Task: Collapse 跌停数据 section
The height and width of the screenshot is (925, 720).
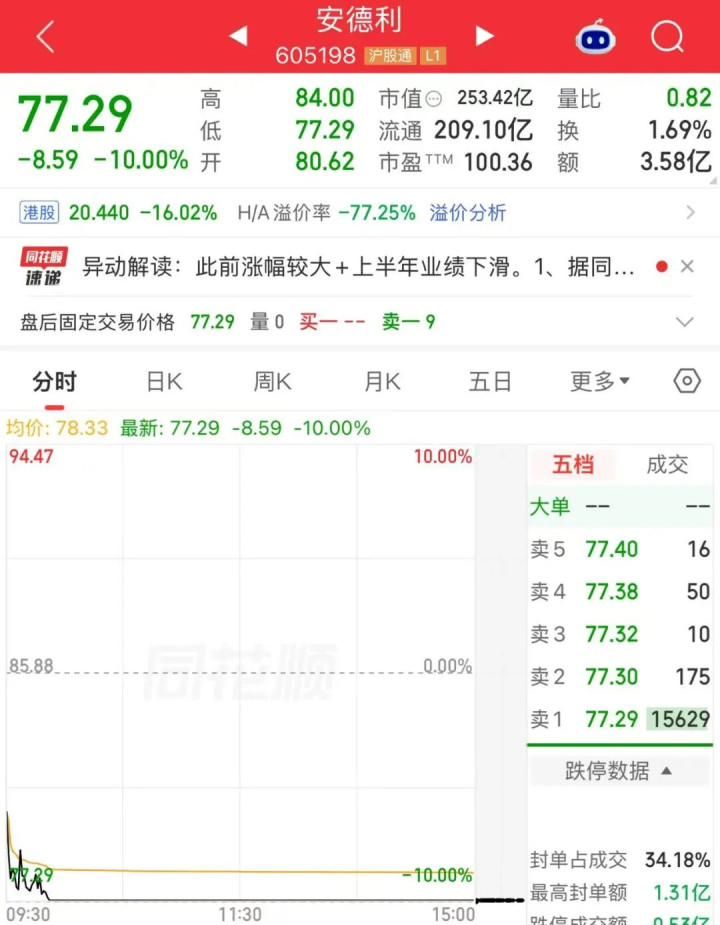Action: (x=618, y=771)
